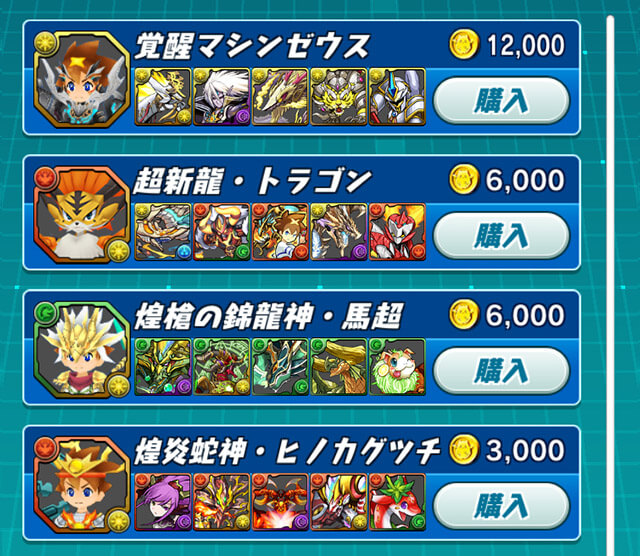
Task: Buy 覚醒マシンゼウス for 12,000
Action: click(x=501, y=100)
